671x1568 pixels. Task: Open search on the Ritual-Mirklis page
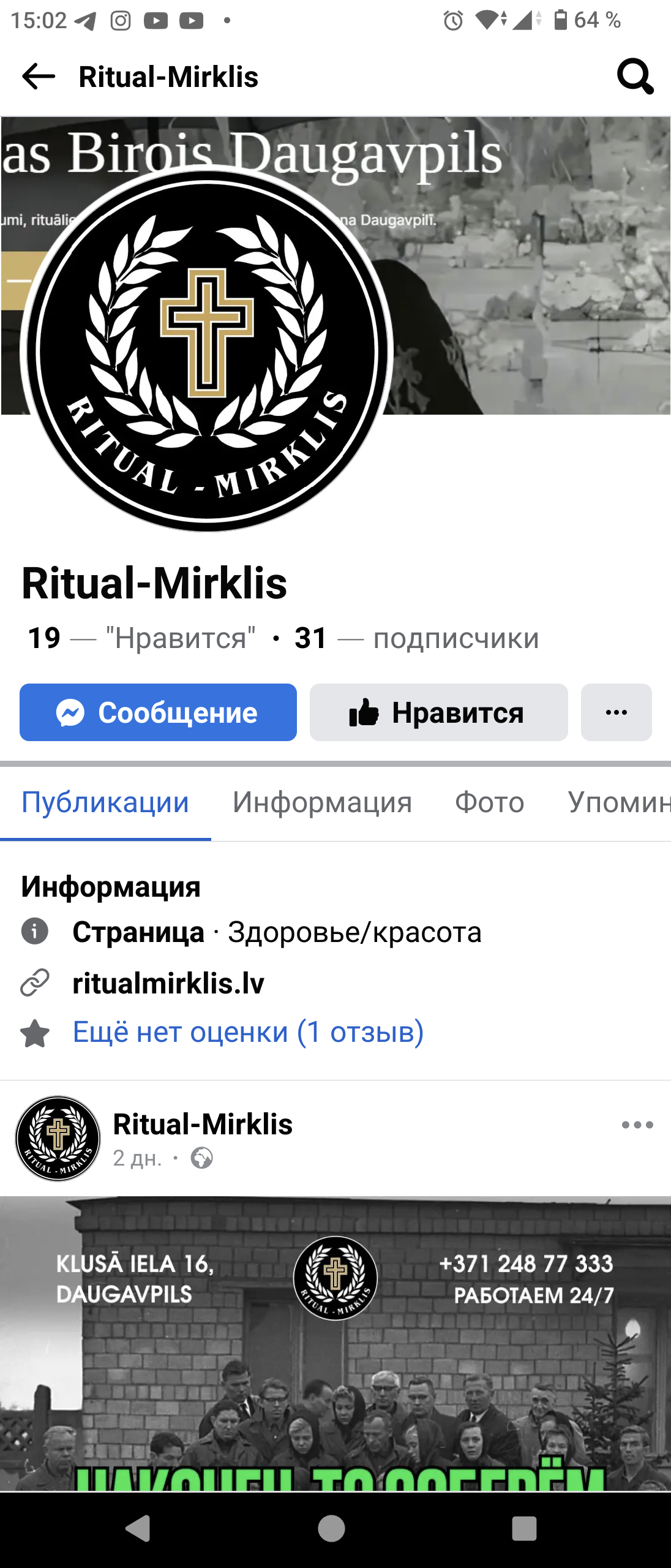(x=635, y=77)
